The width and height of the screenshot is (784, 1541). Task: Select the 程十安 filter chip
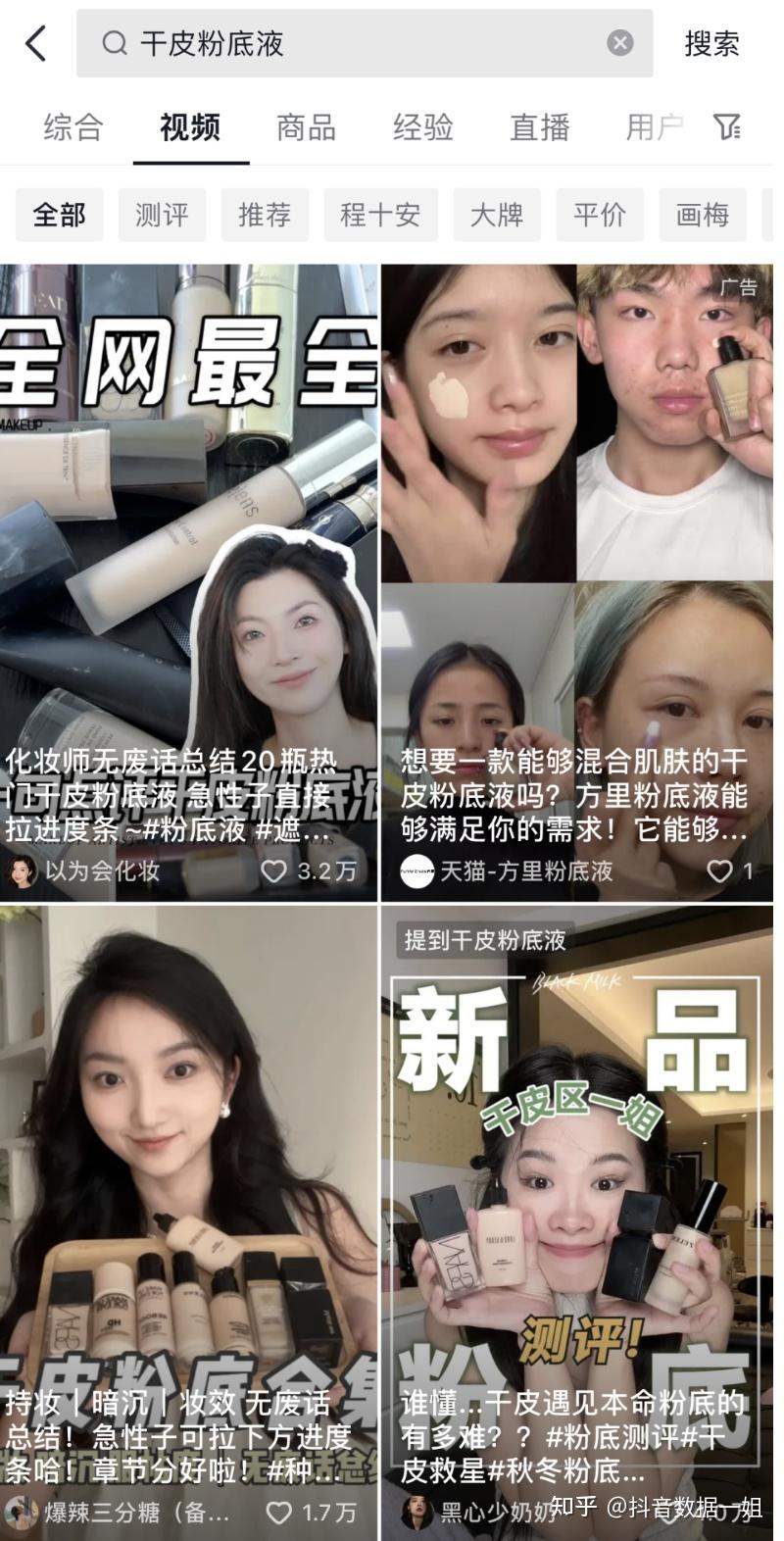380,215
